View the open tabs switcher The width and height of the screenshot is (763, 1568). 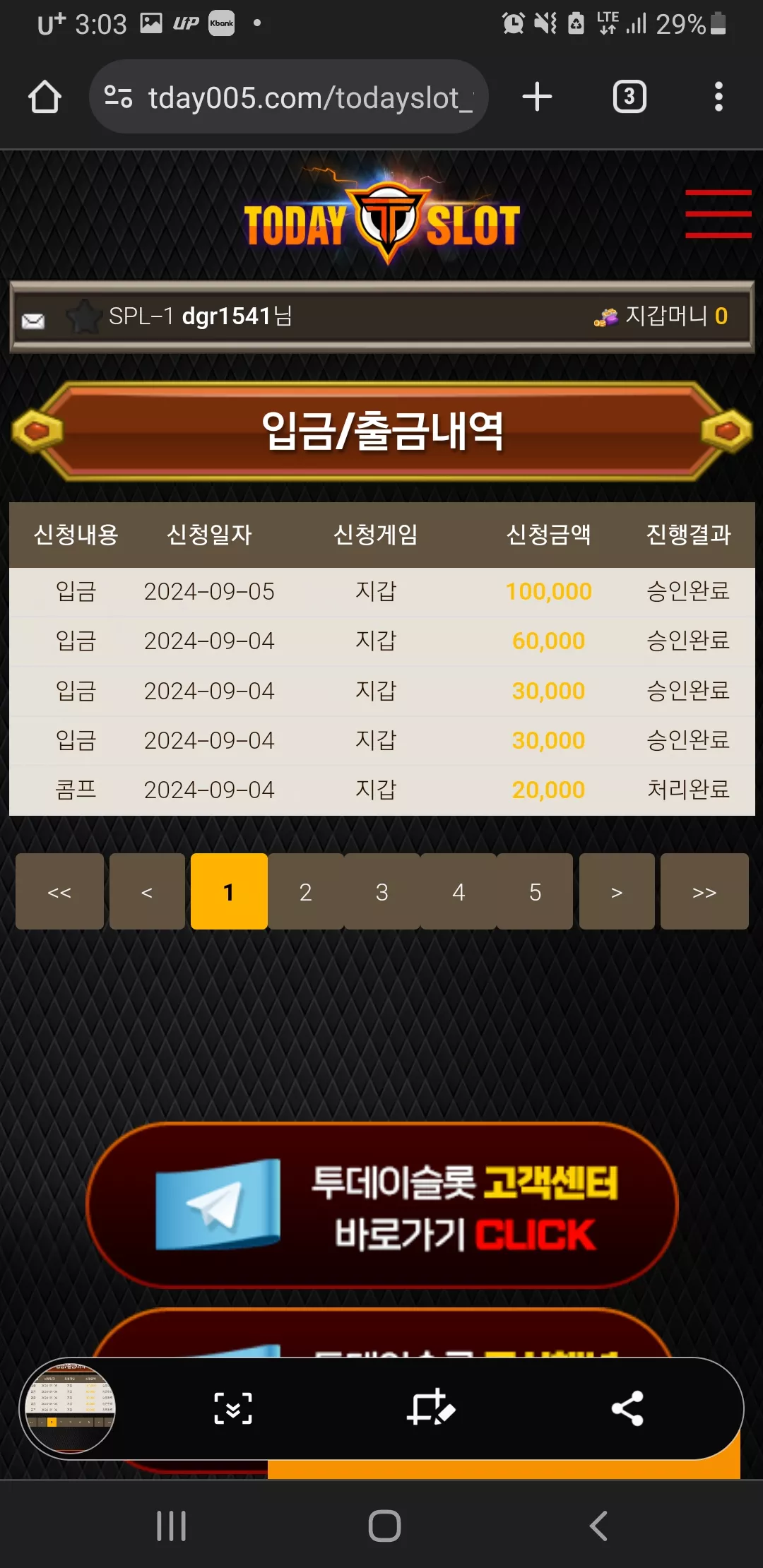coord(629,97)
